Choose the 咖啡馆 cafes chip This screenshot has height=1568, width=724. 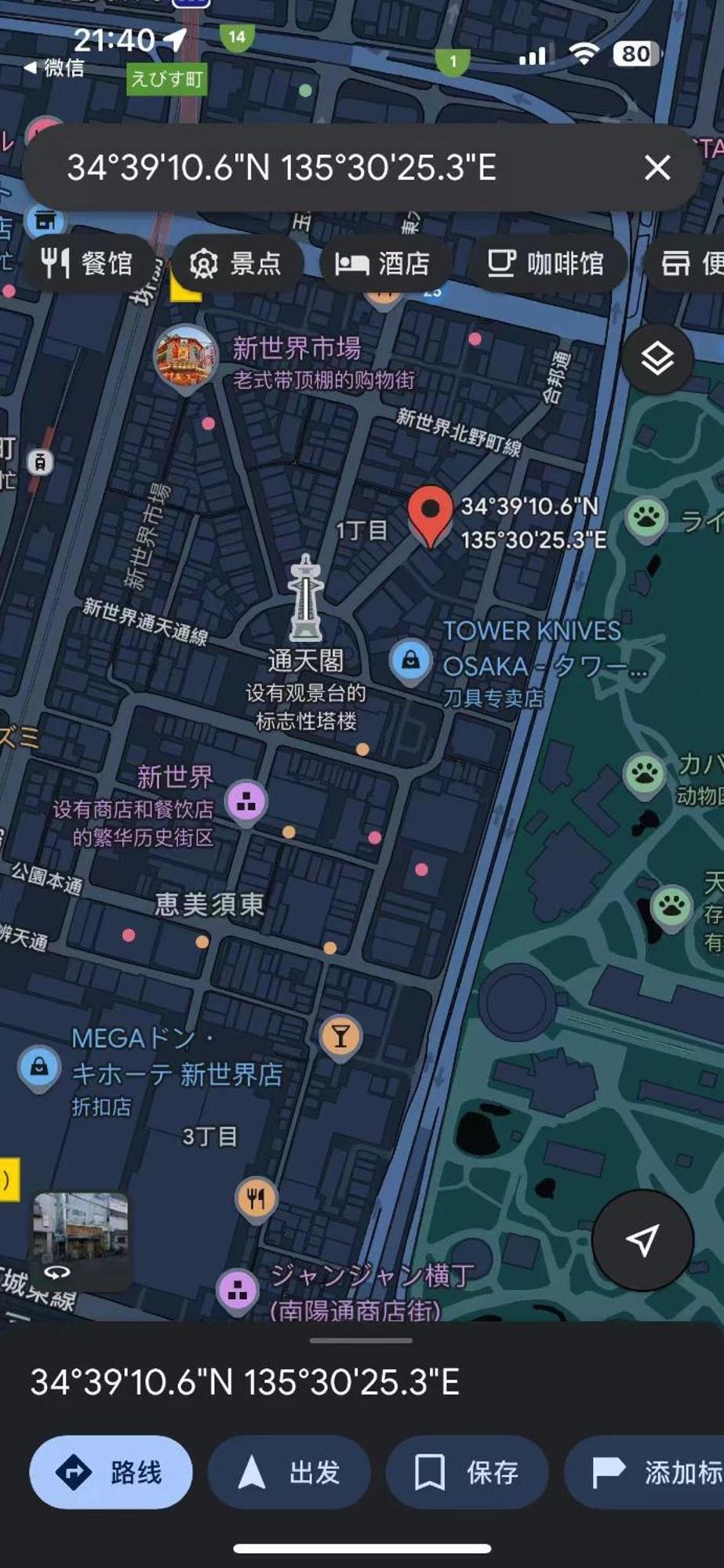(547, 263)
